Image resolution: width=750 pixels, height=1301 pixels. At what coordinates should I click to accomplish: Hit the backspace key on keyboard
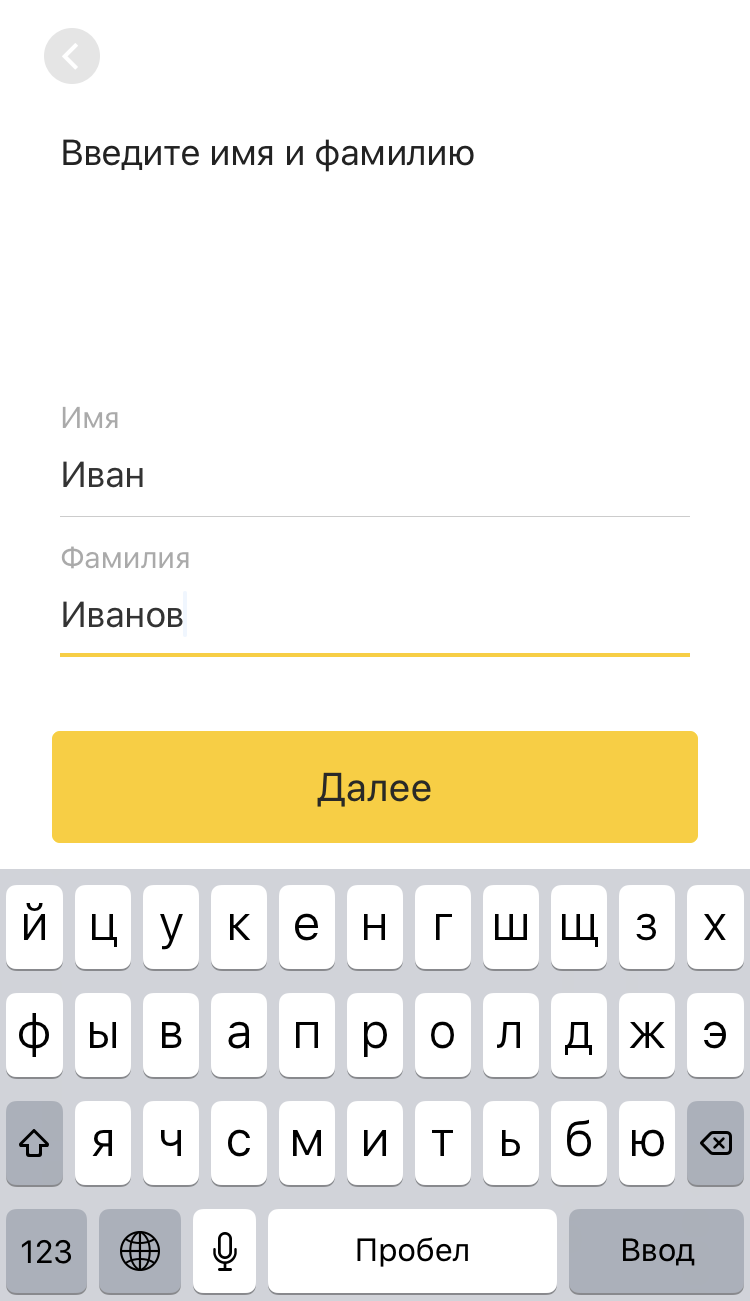[715, 1143]
